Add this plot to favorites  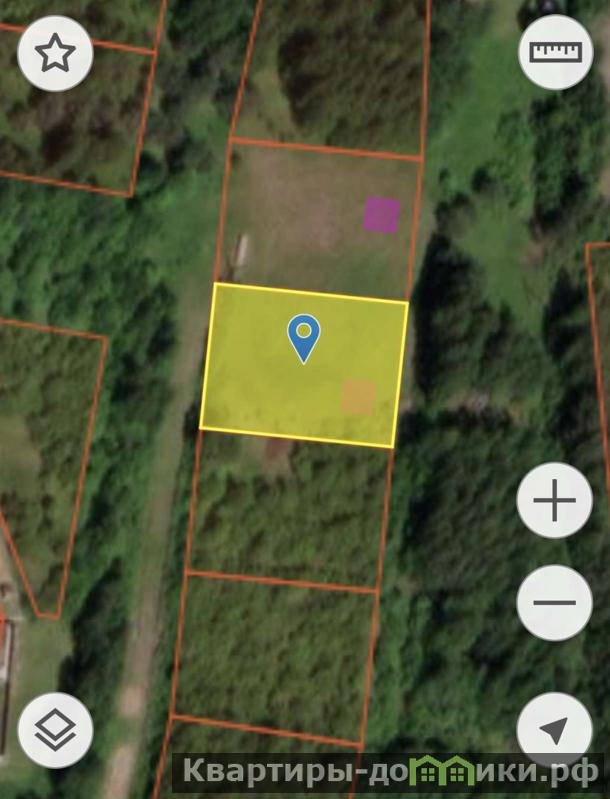[x=55, y=54]
